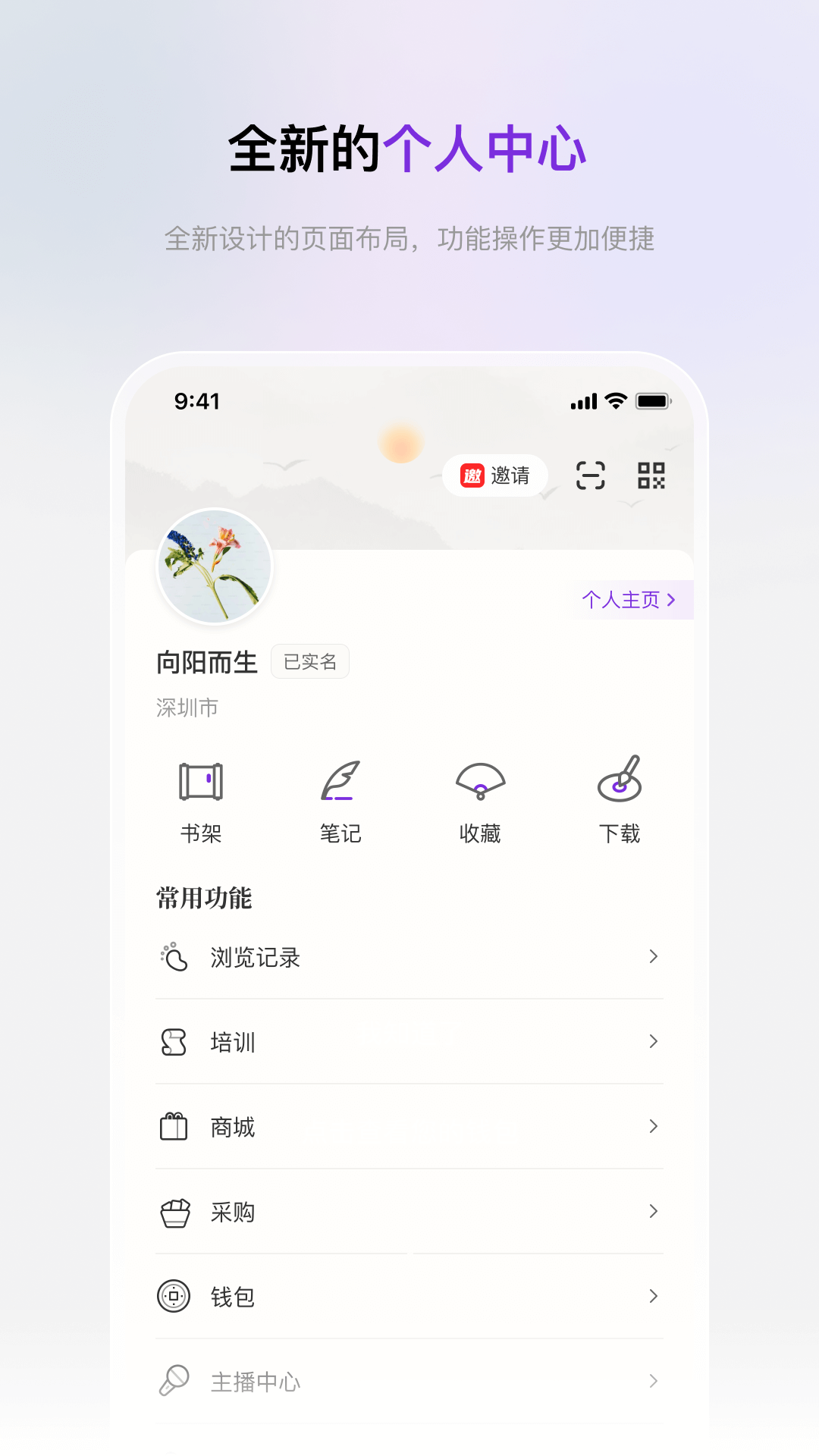Expand the 采购 row chevron
The image size is (819, 1456).
point(653,1213)
